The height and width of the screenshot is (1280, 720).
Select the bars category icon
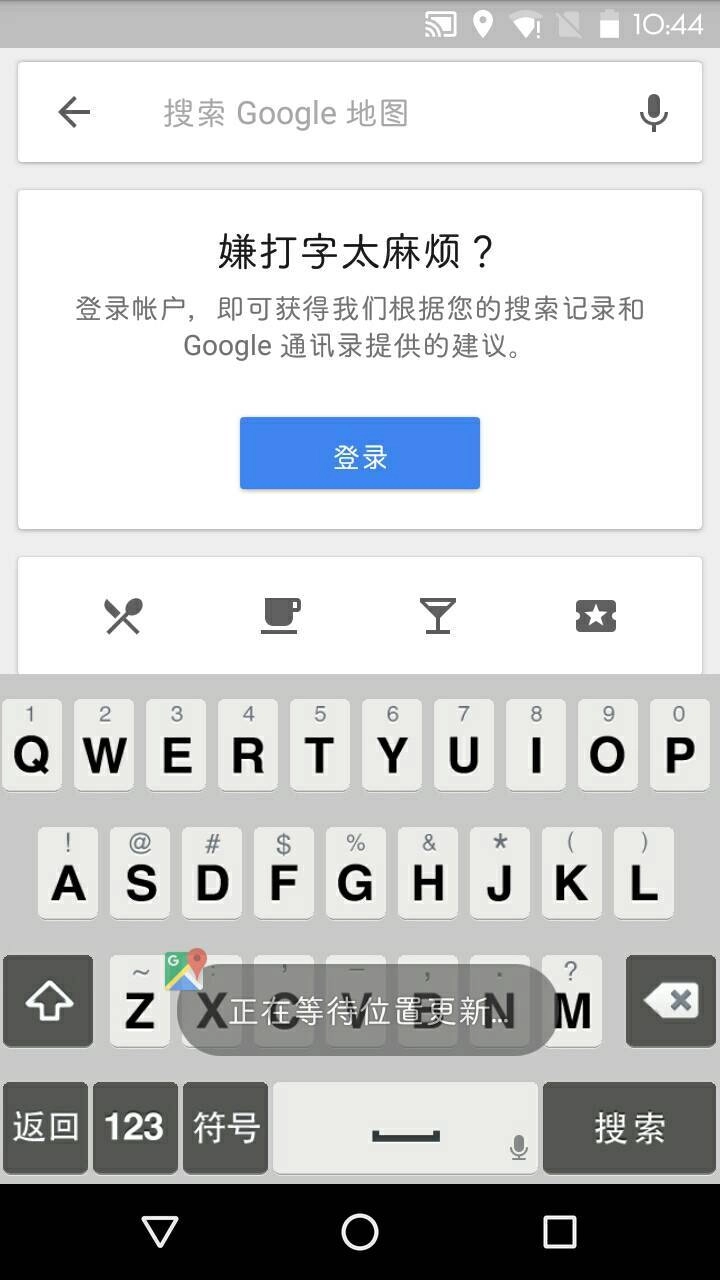pos(438,616)
